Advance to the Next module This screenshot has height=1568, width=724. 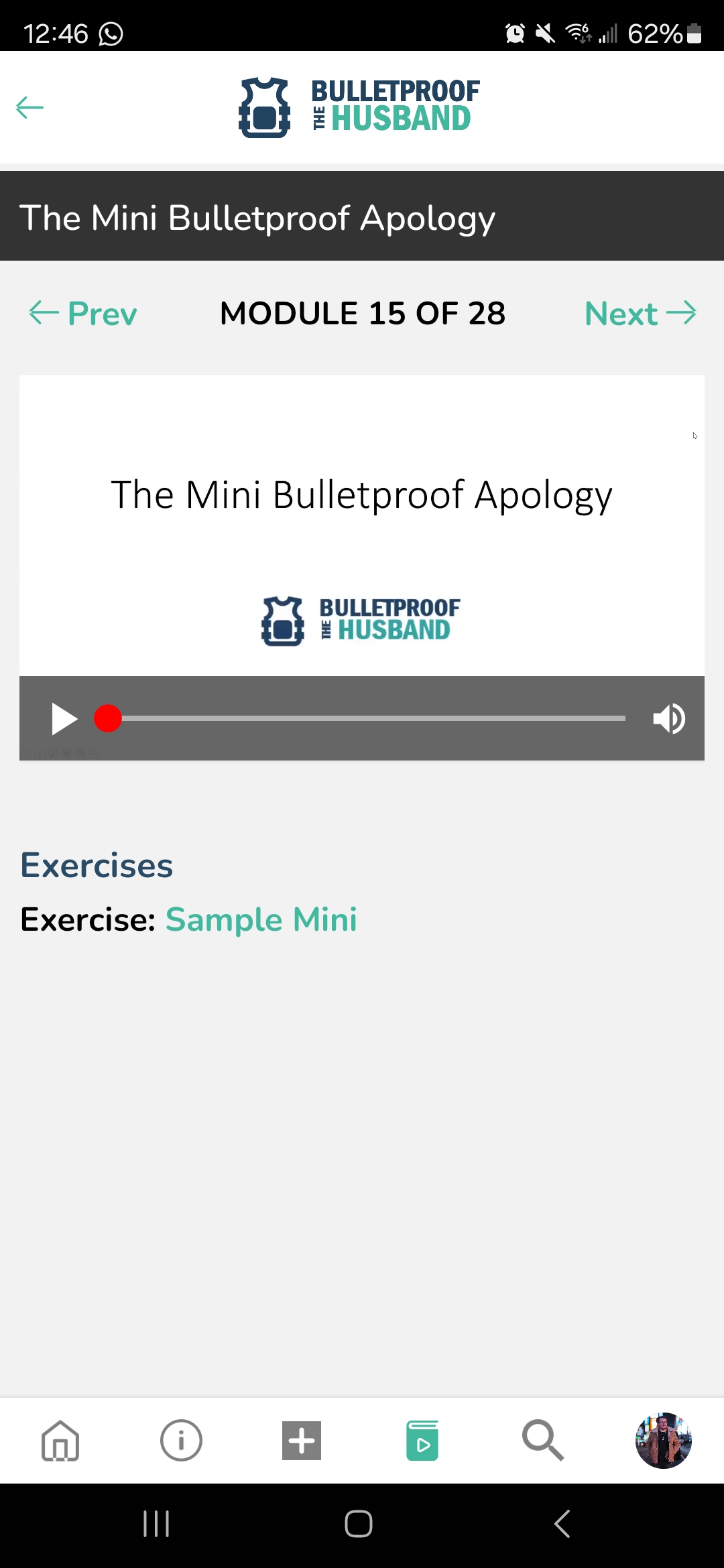(x=640, y=314)
